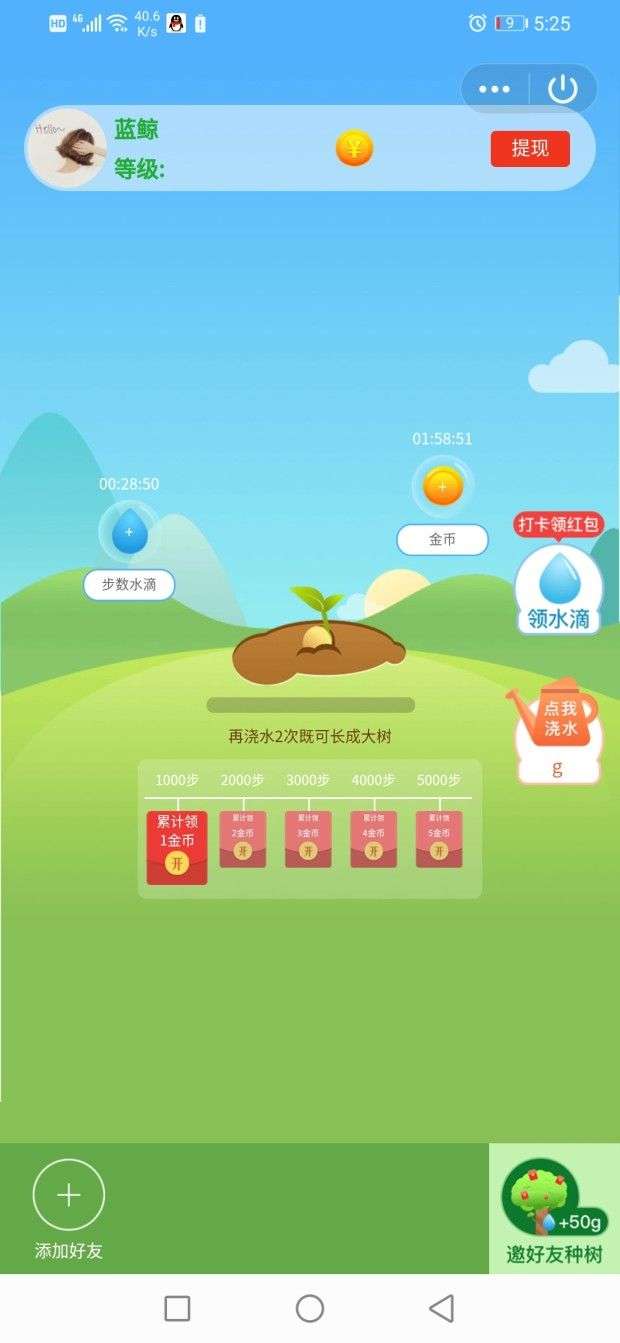Go back using system navigation bar
Screen dimensions: 620x1343
[x=441, y=1308]
